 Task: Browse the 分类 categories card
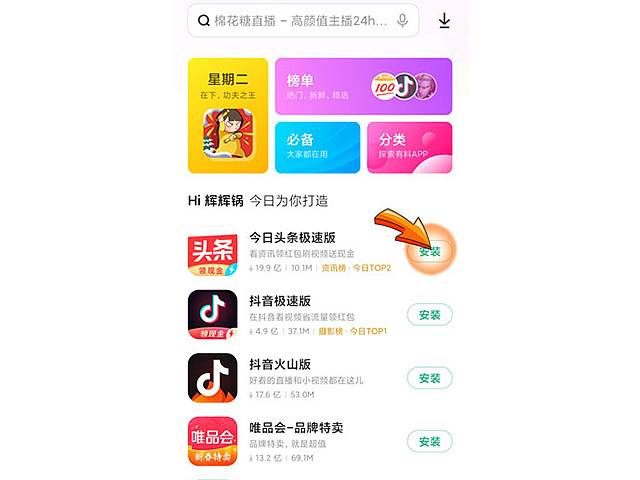coord(409,147)
